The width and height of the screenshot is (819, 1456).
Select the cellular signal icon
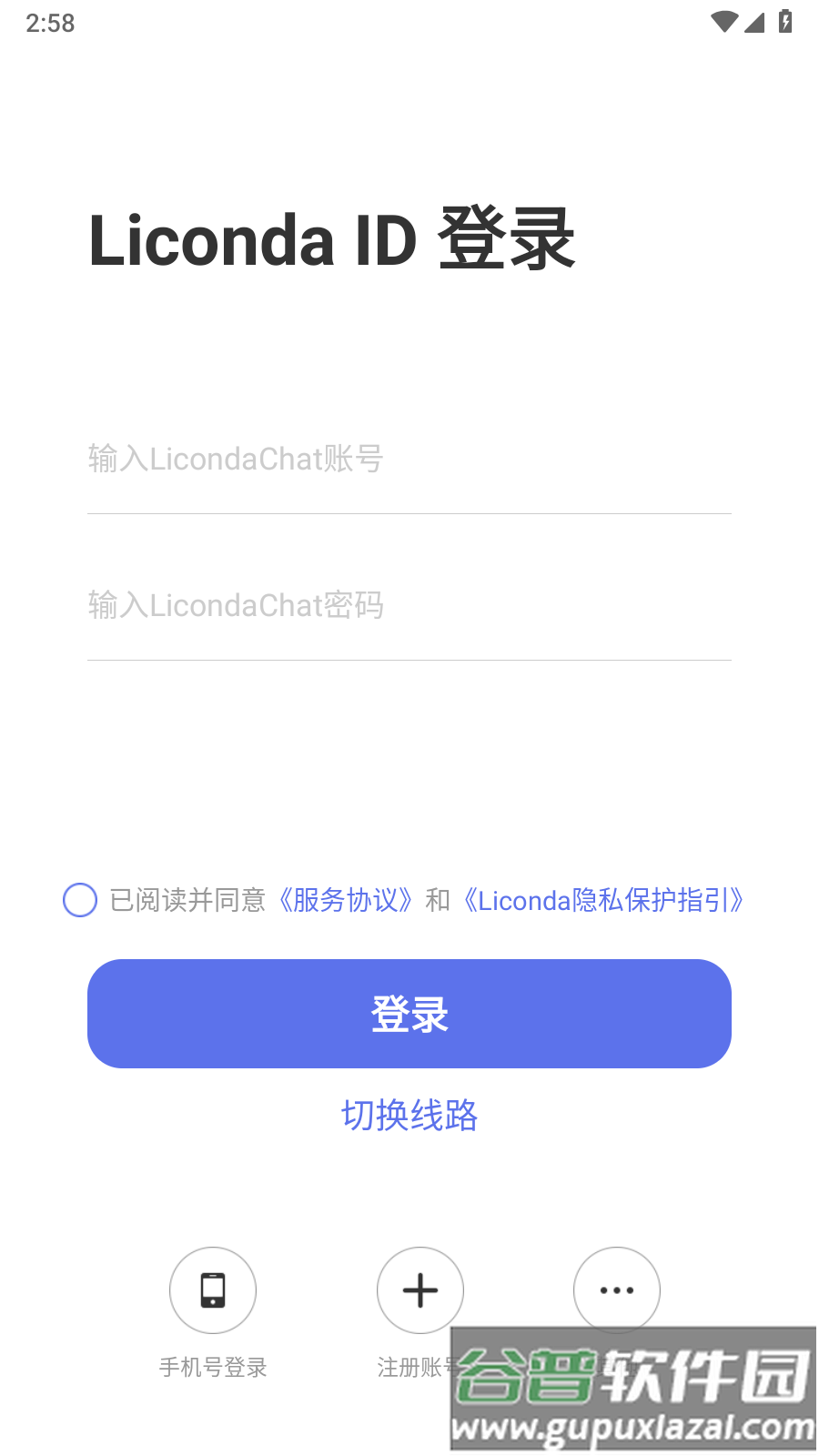tap(753, 23)
